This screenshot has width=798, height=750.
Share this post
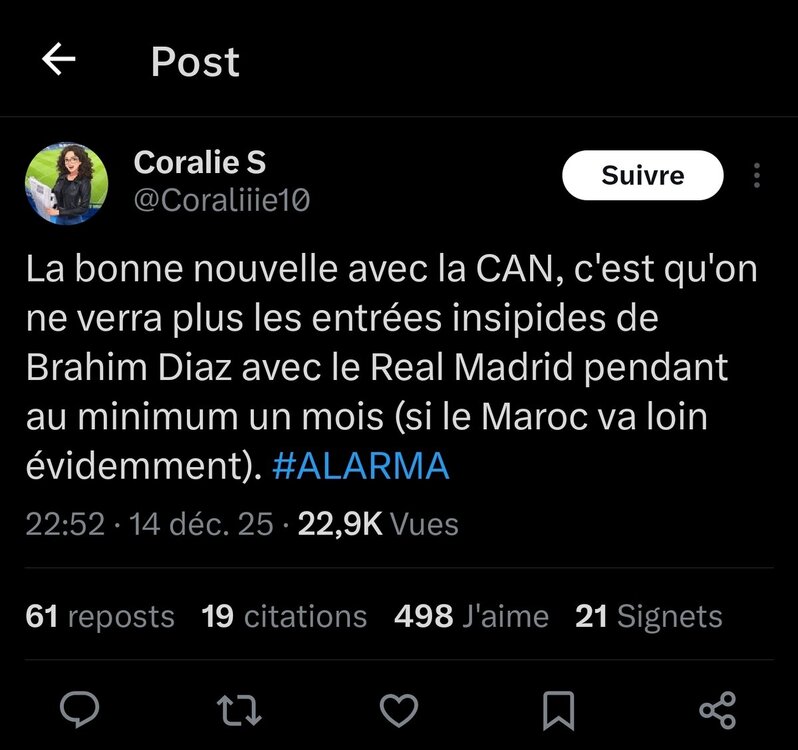(718, 709)
